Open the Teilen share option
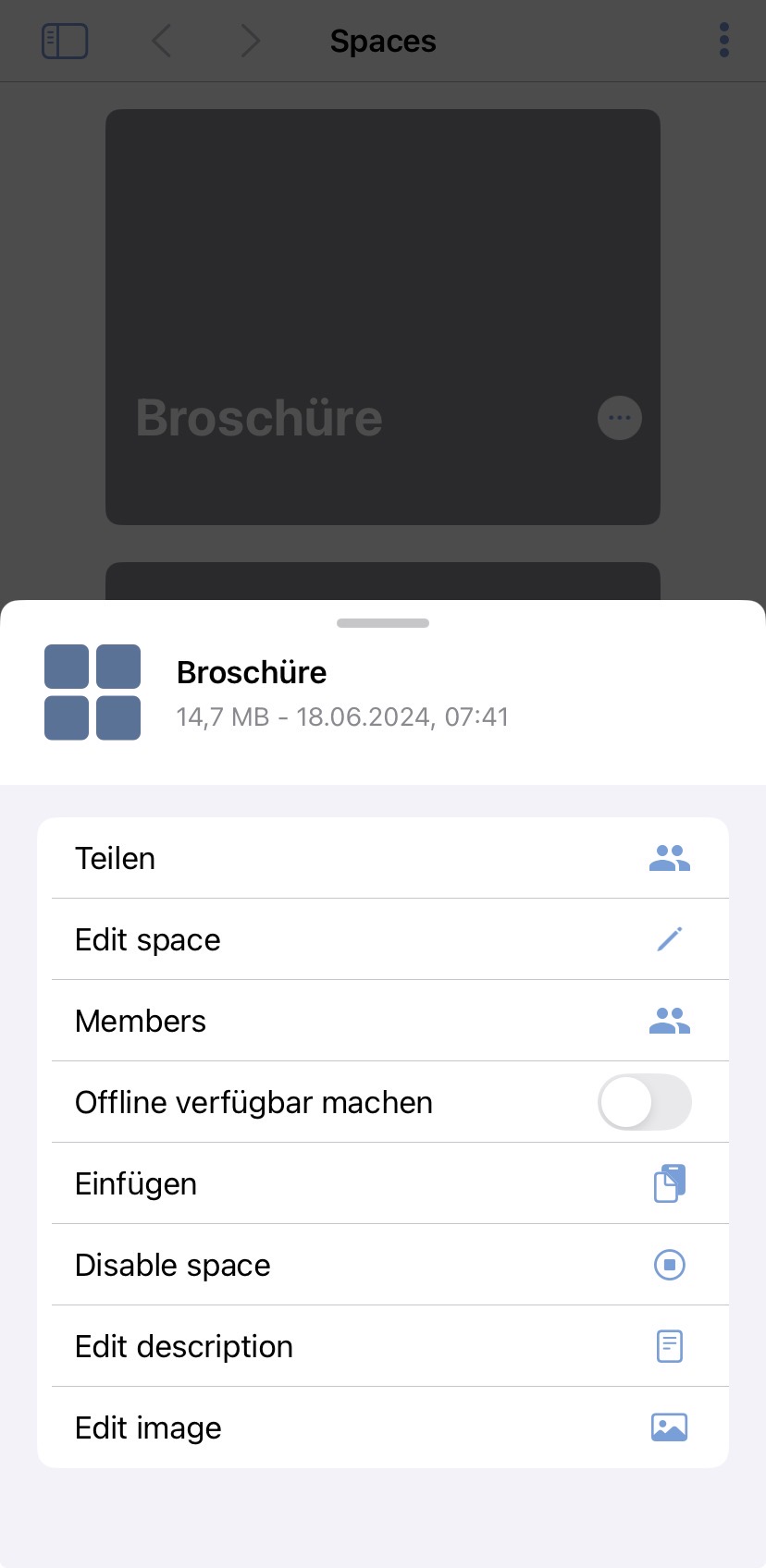This screenshot has height=1568, width=766. coord(383,858)
